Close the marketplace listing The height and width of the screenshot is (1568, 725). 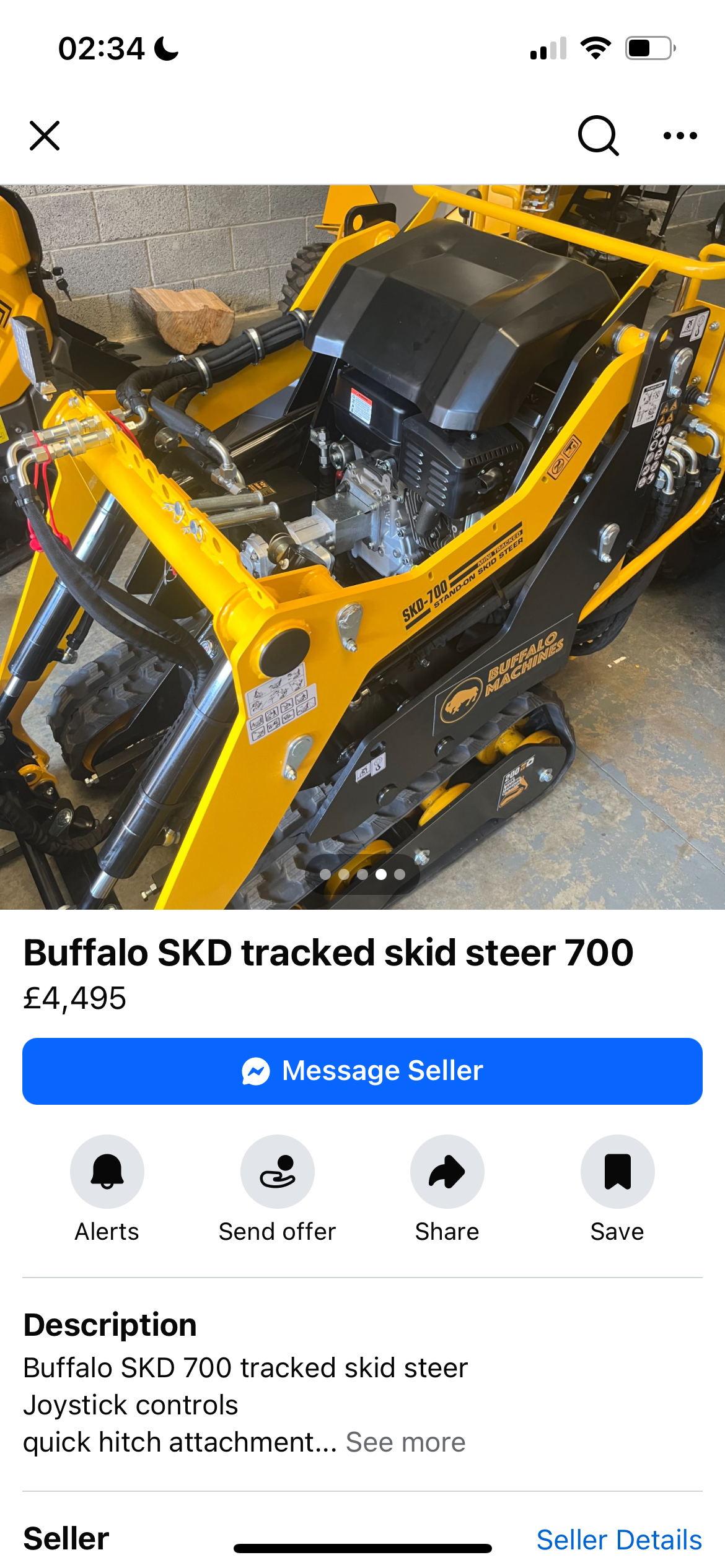coord(45,136)
